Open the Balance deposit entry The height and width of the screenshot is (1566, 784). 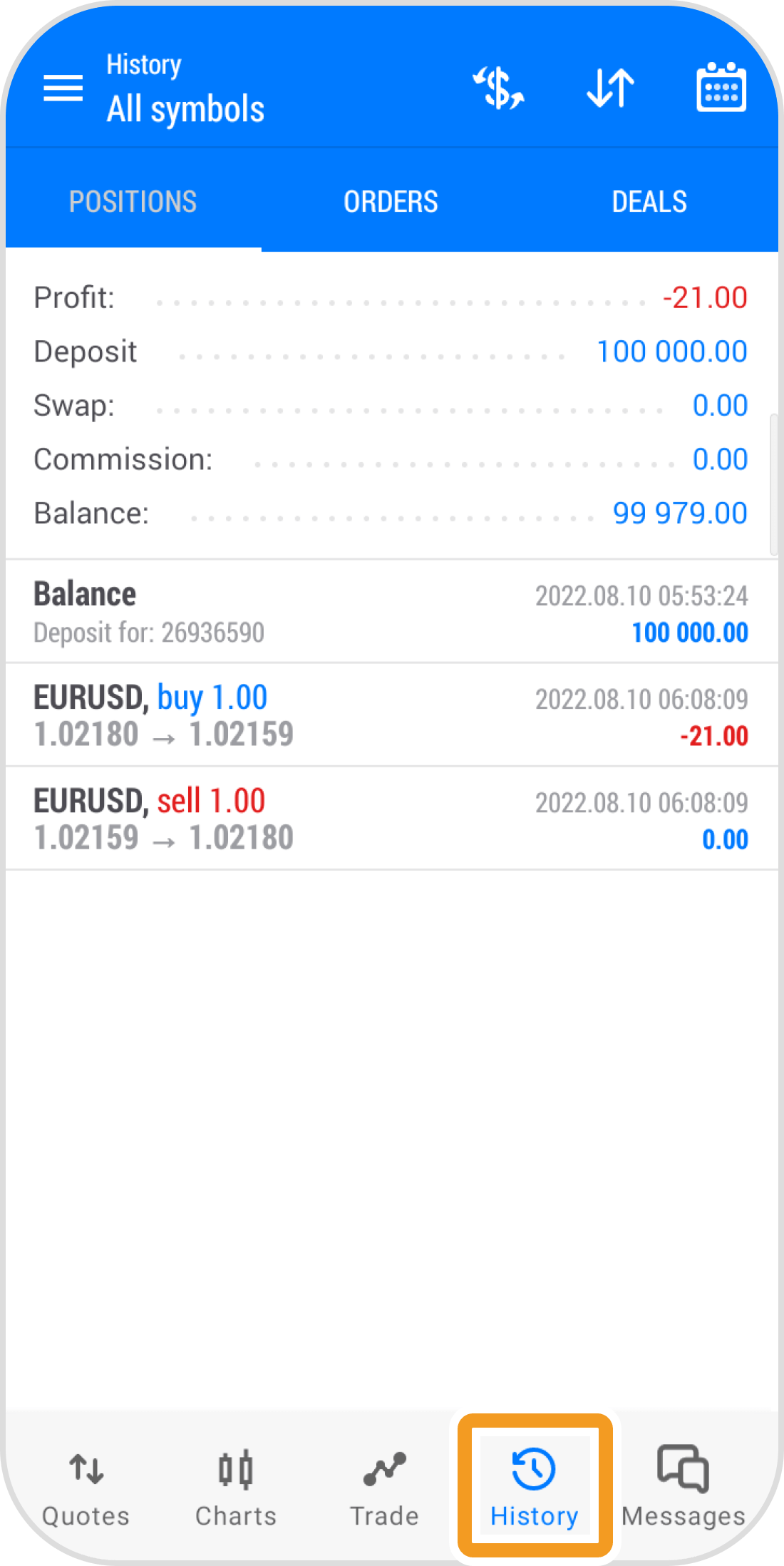[391, 613]
